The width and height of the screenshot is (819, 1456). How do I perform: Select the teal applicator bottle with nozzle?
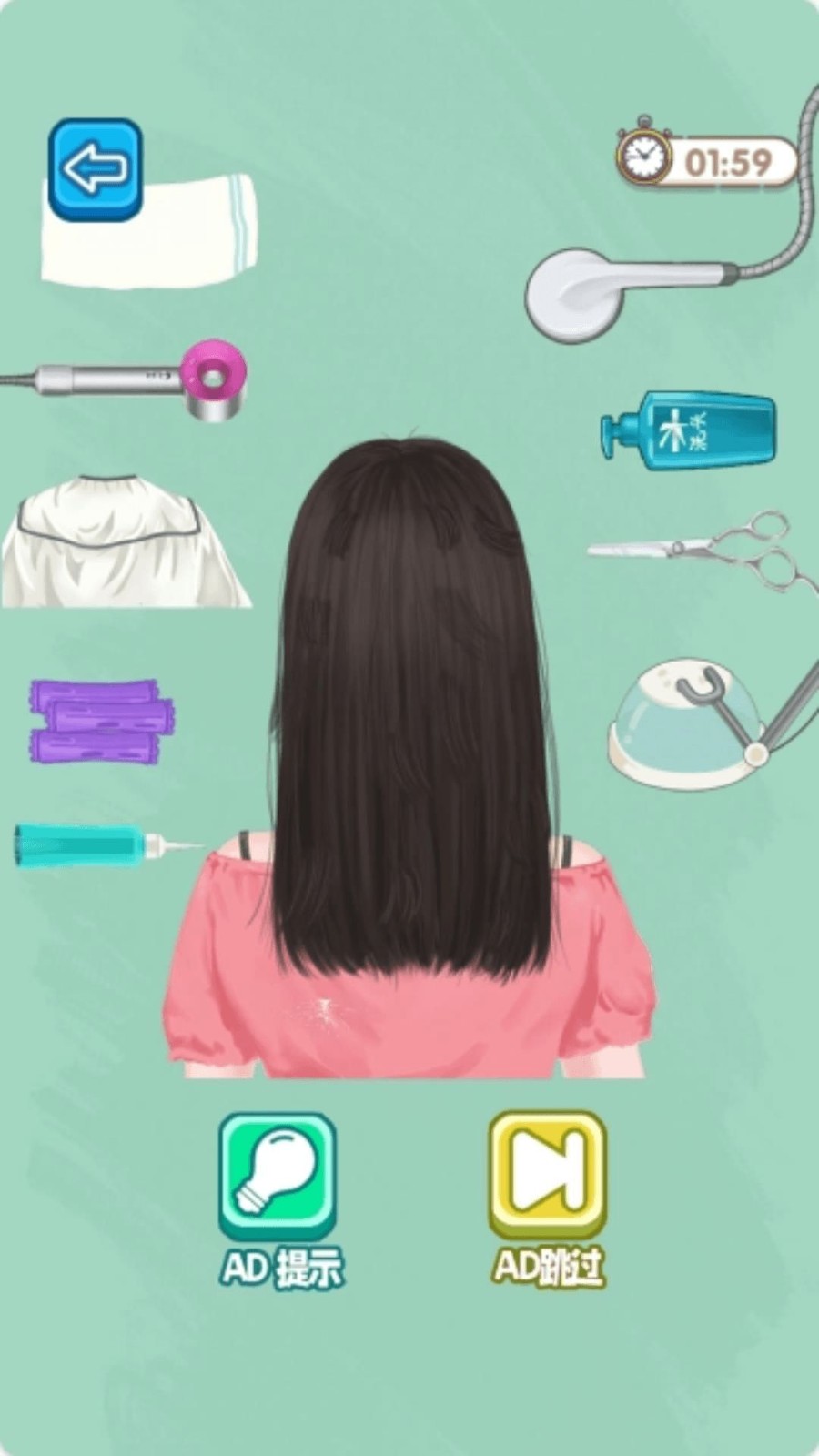(x=91, y=844)
